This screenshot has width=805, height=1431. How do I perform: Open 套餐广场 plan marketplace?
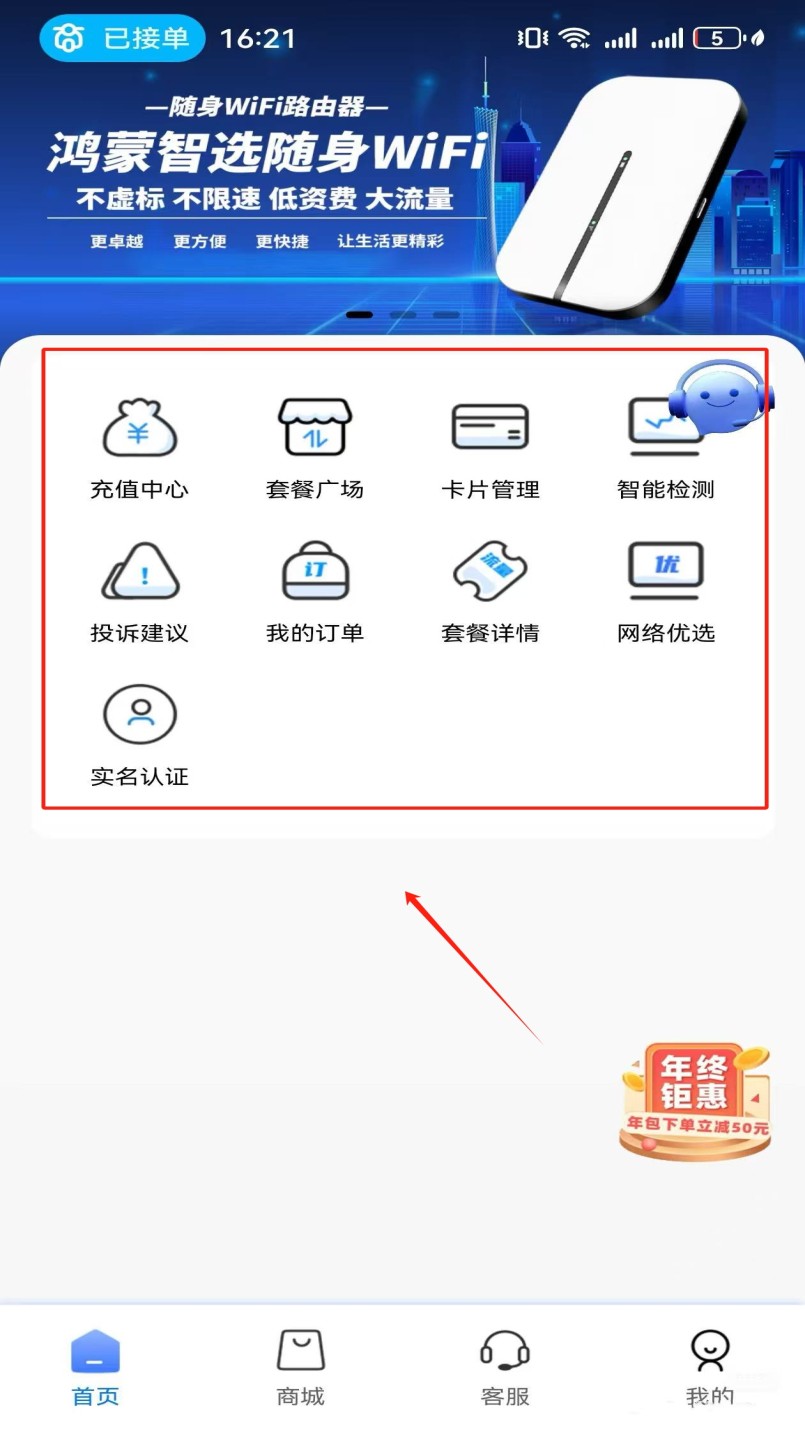point(315,447)
